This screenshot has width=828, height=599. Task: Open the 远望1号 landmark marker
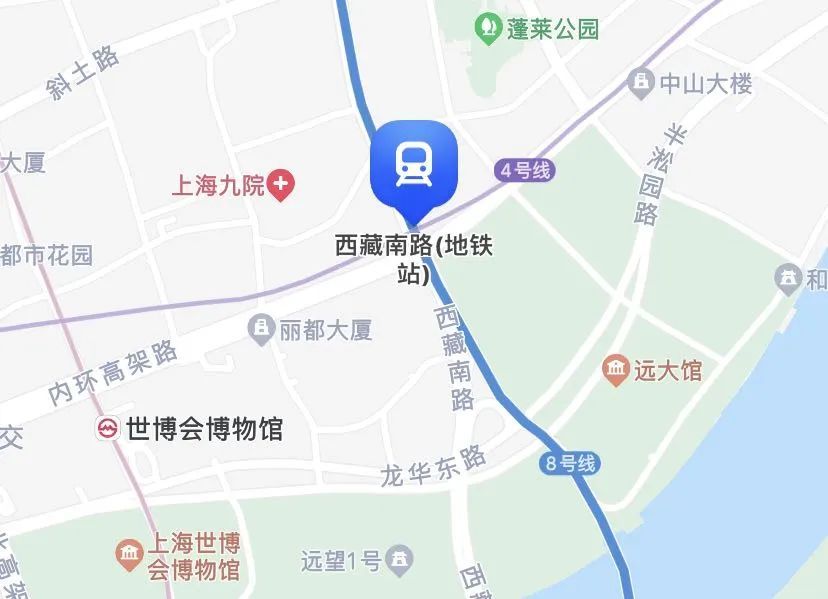(x=401, y=559)
